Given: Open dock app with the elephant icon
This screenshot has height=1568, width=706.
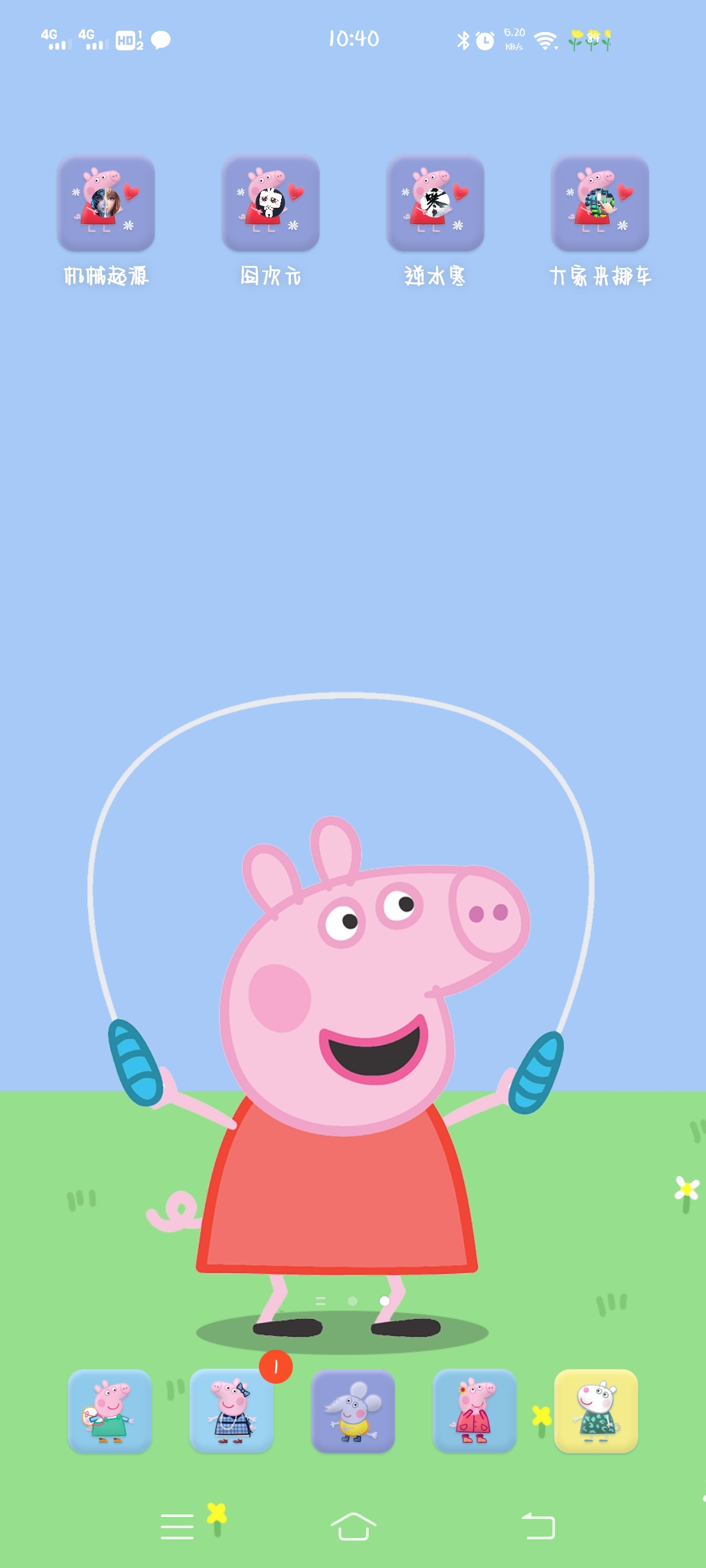Looking at the screenshot, I should pos(353,1411).
